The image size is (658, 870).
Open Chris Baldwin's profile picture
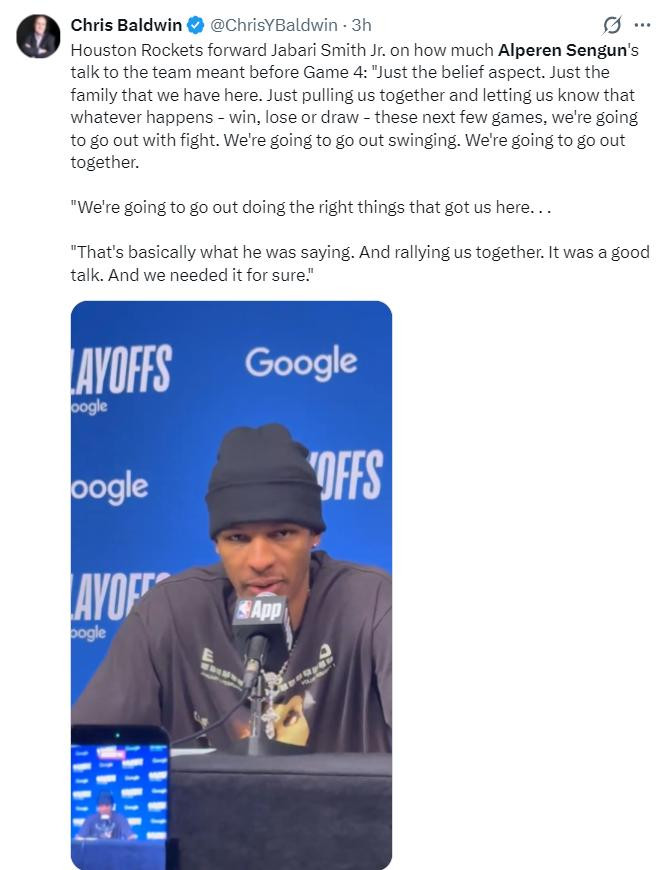38,37
